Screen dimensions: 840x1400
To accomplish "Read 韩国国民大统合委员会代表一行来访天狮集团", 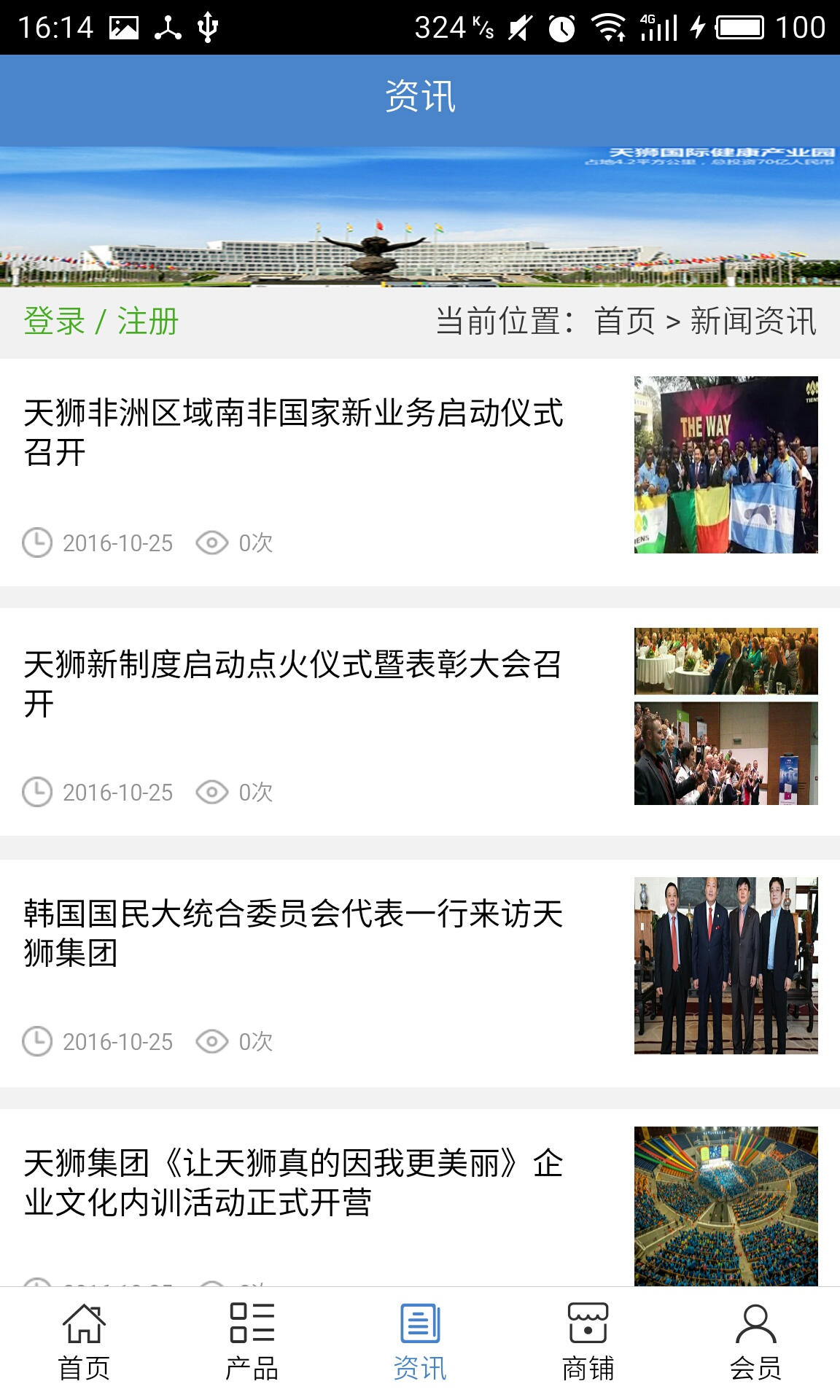I will click(293, 933).
